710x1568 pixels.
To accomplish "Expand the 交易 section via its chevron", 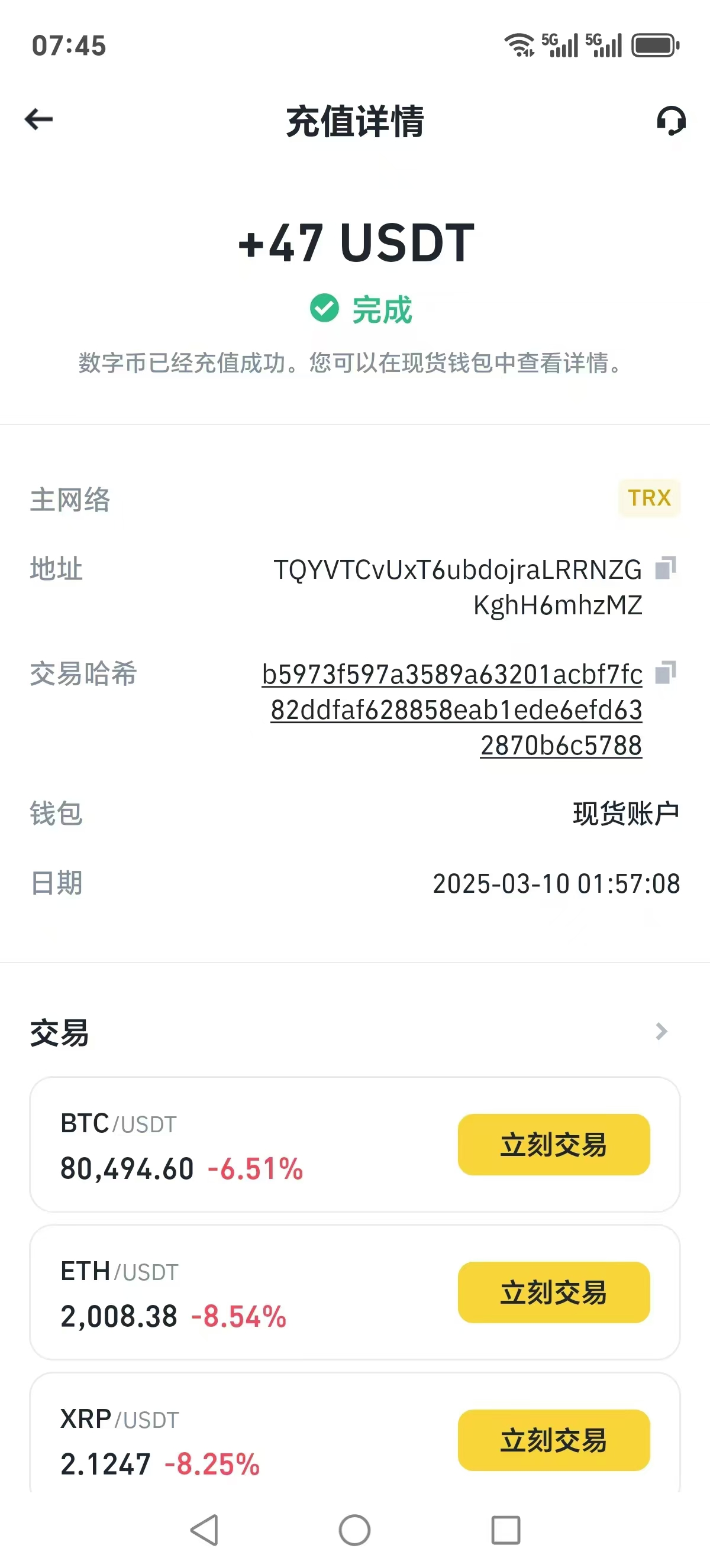I will click(661, 1031).
